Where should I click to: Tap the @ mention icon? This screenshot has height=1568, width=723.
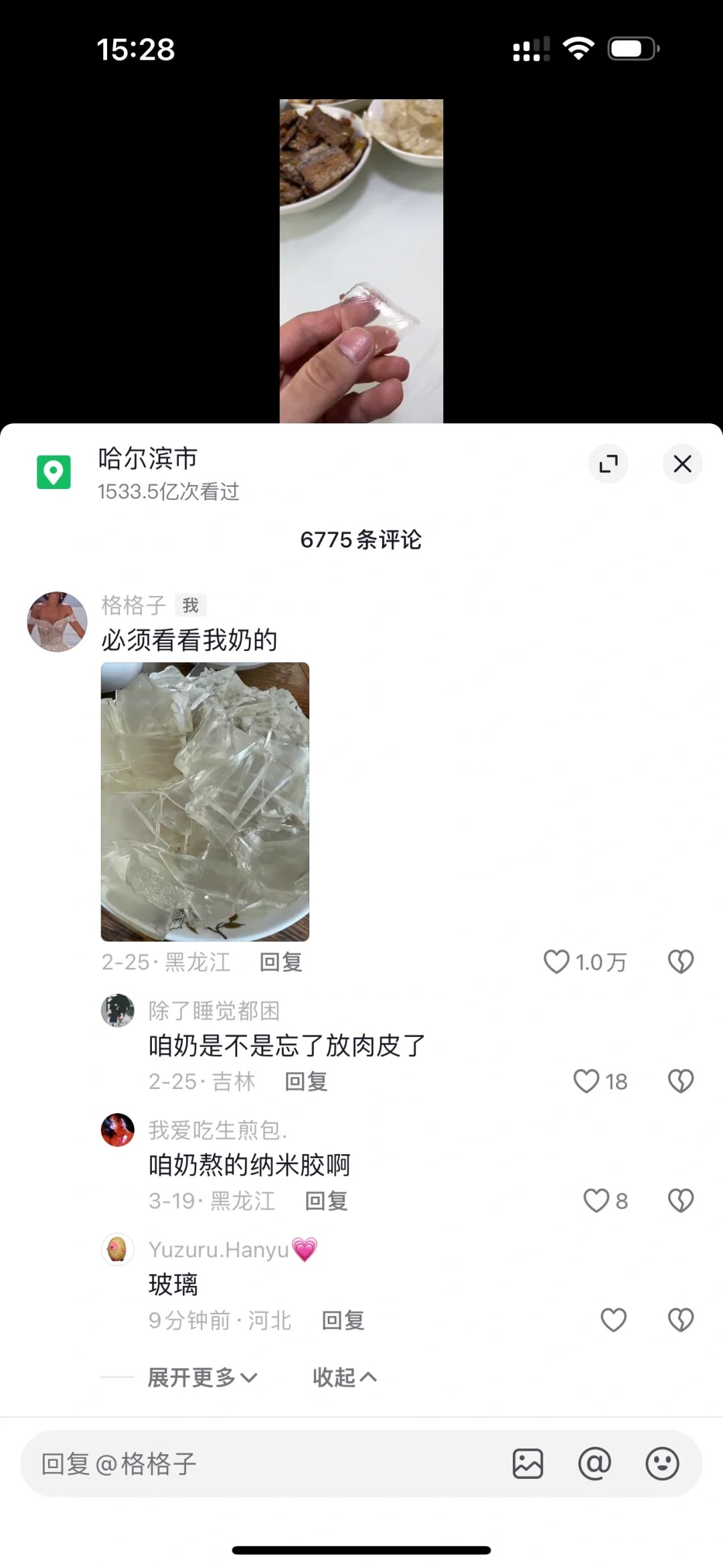tap(594, 1464)
